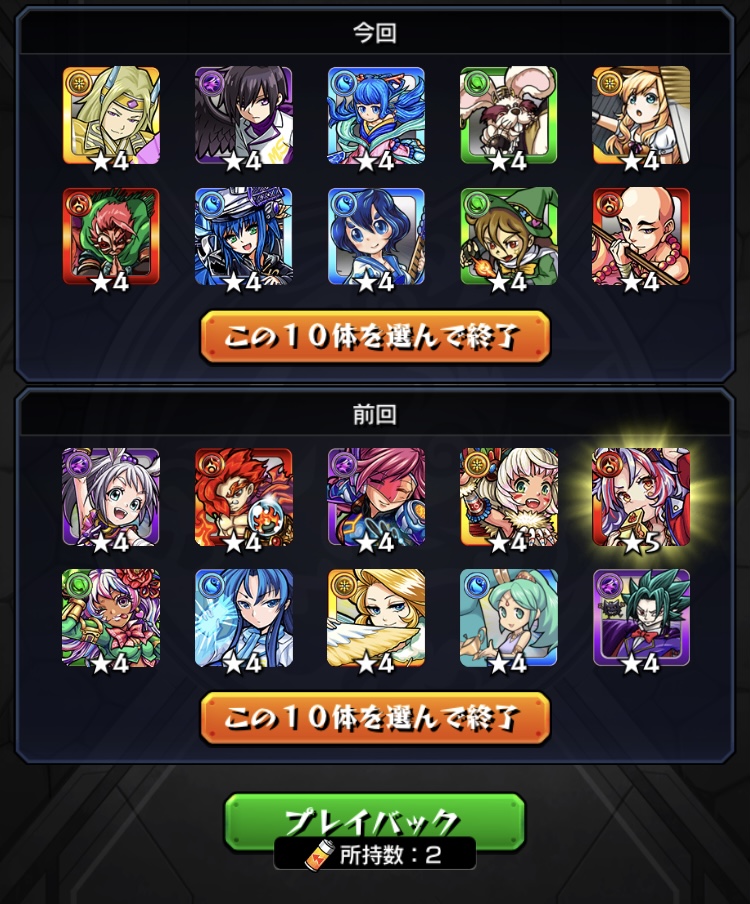Viewport: 750px width, 904px height.
Task: Select the teal-haired girl in 前回
Action: click(x=509, y=618)
